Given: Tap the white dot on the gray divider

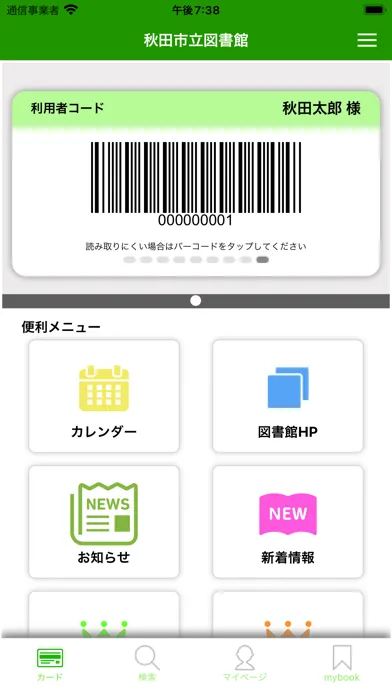Looking at the screenshot, I should pos(196,301).
